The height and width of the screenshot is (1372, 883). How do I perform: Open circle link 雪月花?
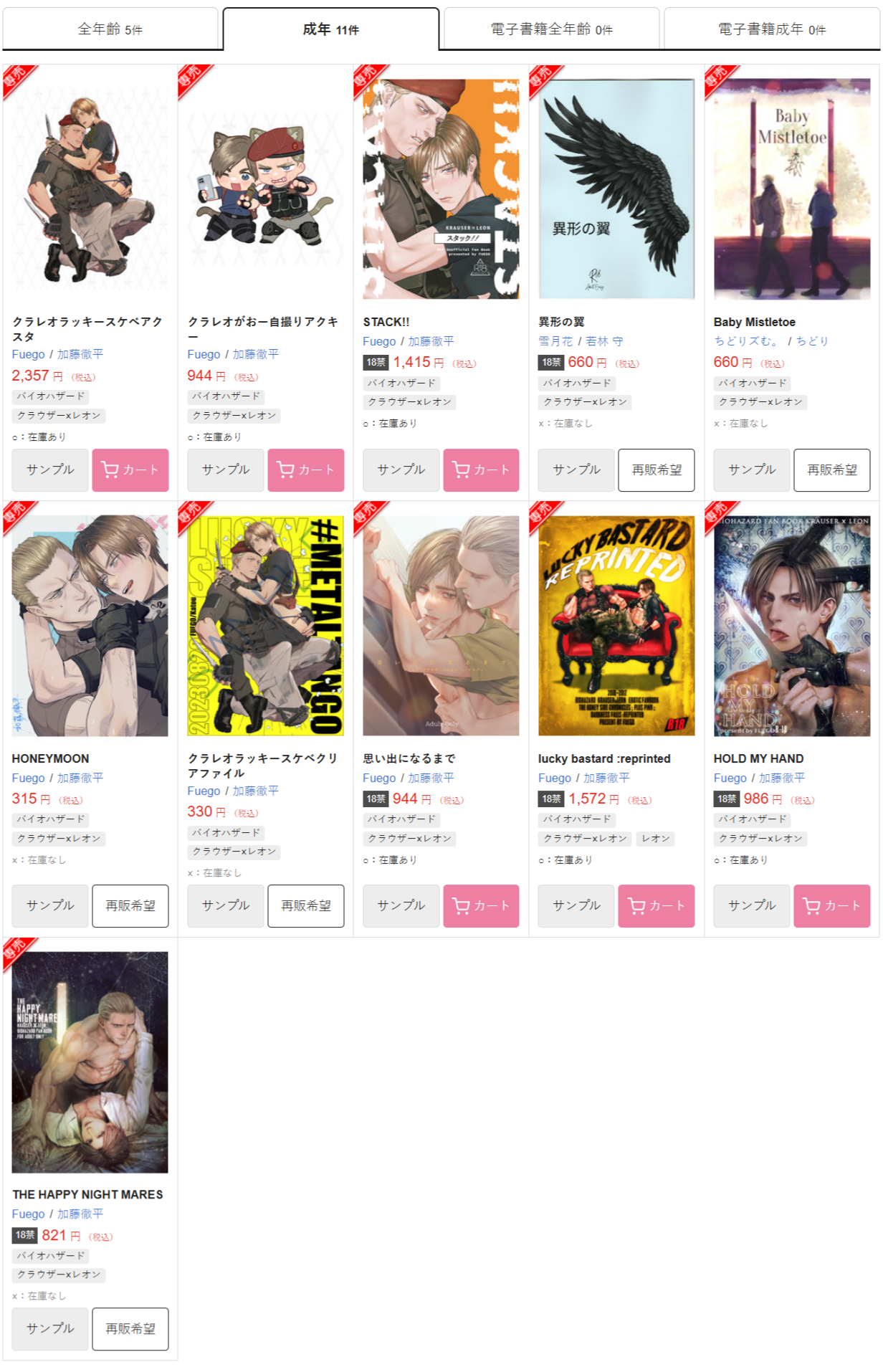coord(555,341)
